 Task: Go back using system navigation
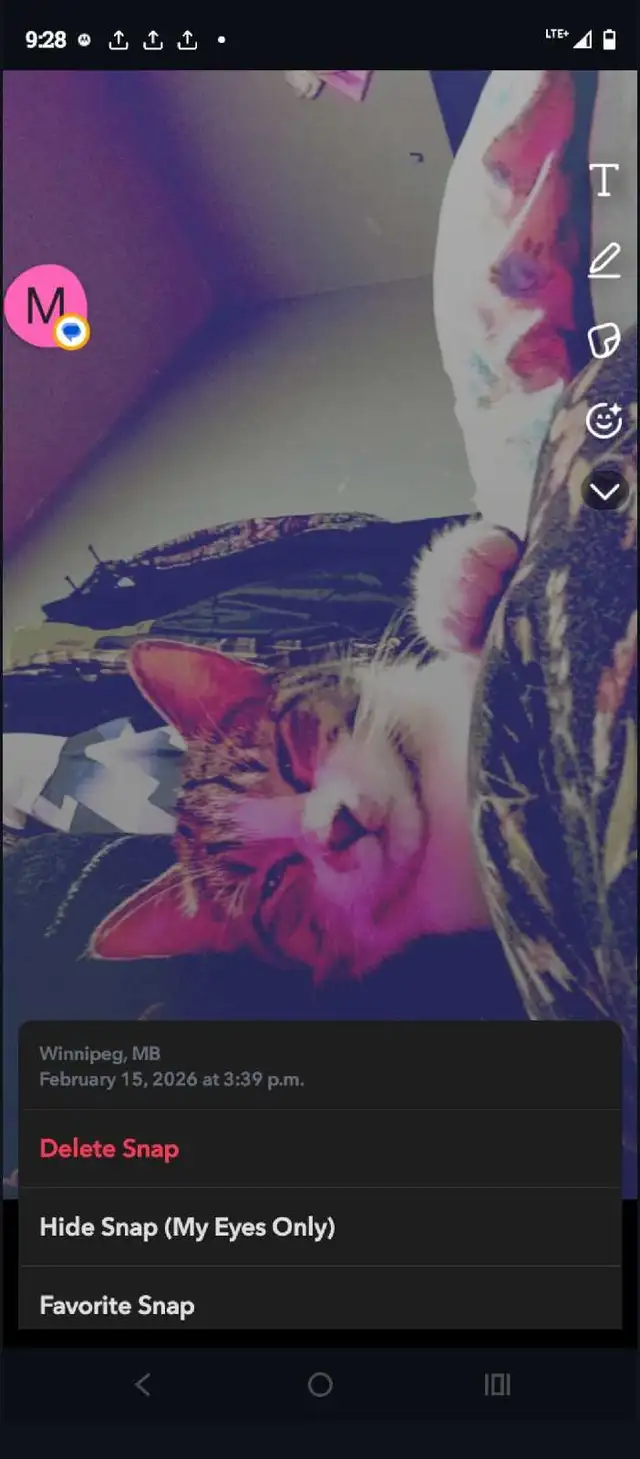[143, 1384]
